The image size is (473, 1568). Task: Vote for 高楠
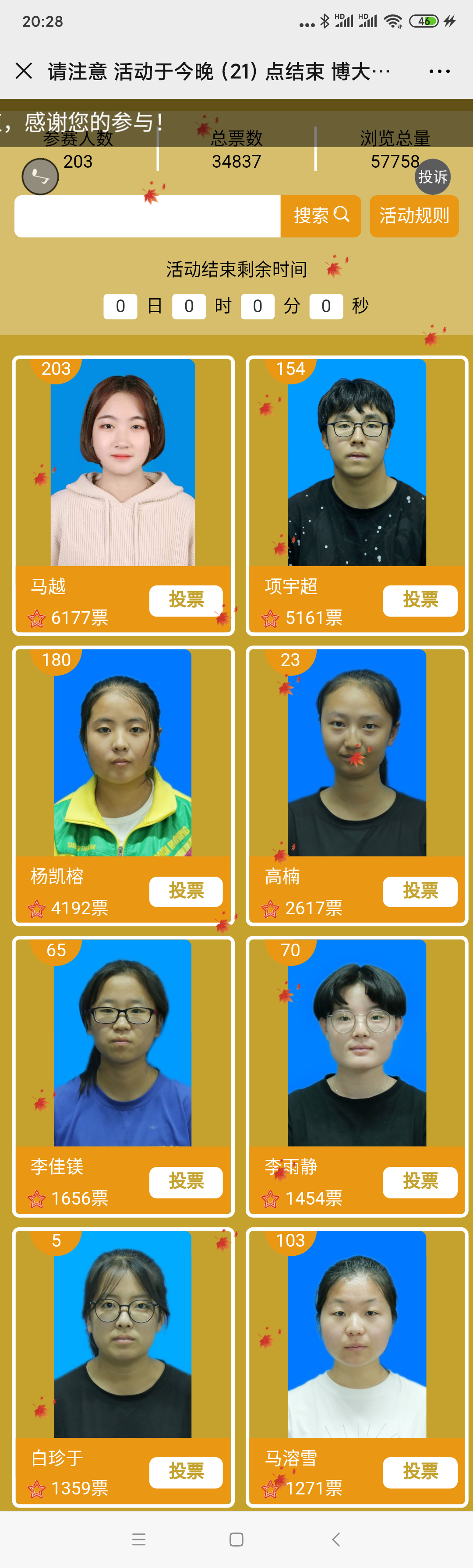click(x=420, y=891)
